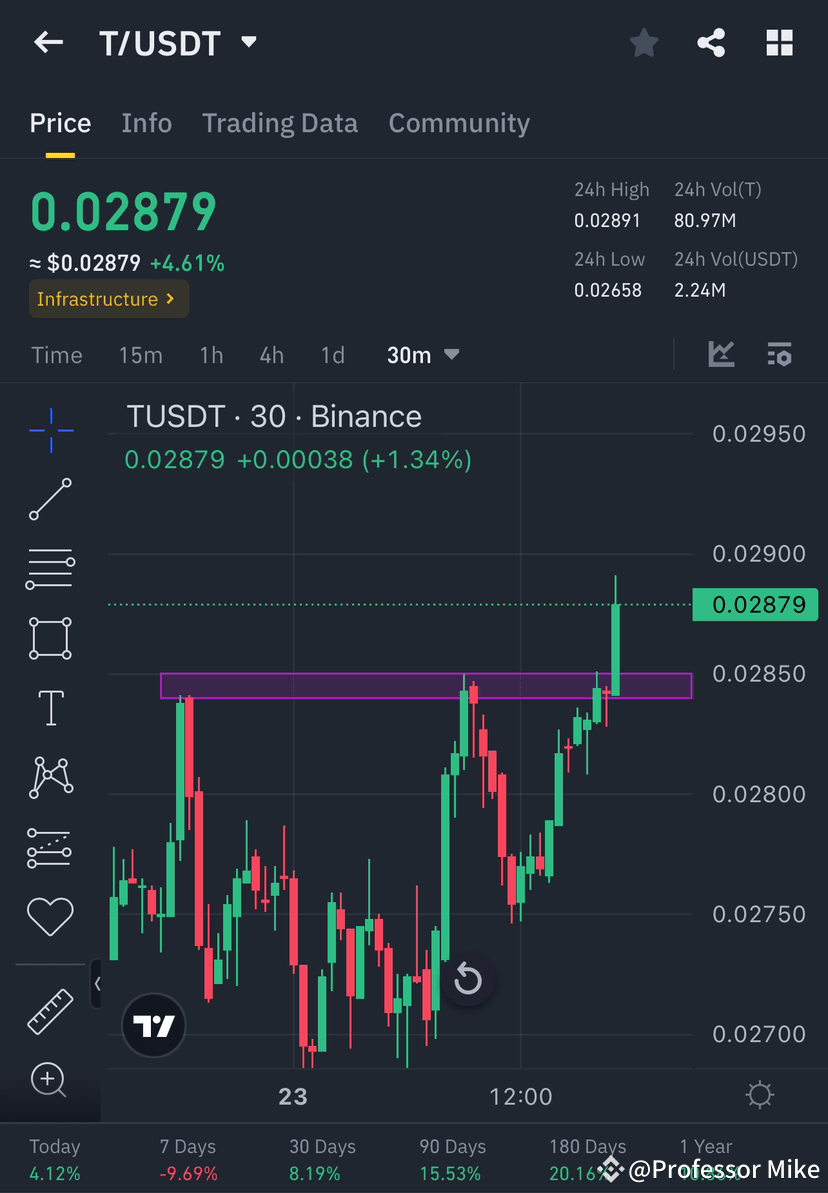
Task: Select the crosshair cursor tool
Action: click(50, 430)
